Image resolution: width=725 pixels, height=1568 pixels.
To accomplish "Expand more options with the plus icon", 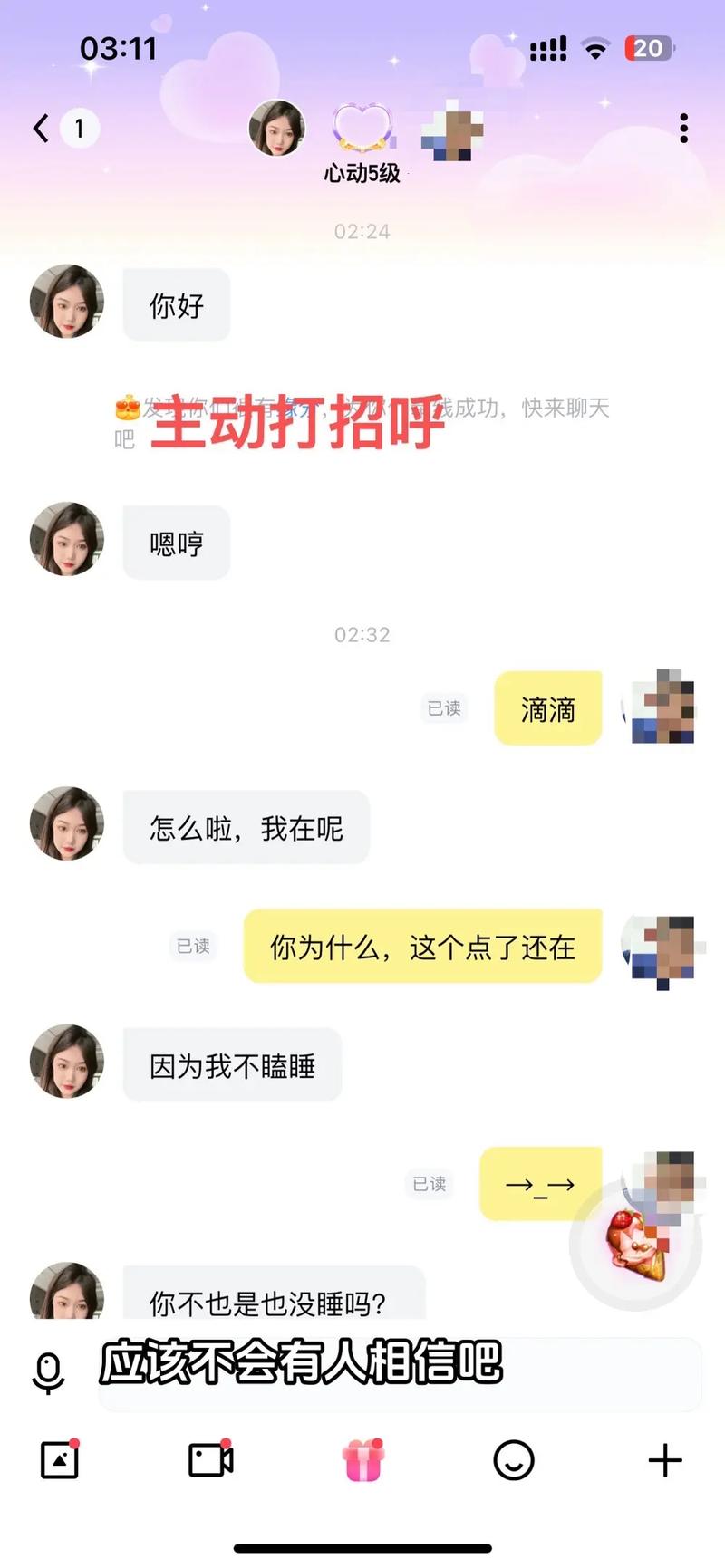I will [x=665, y=1459].
